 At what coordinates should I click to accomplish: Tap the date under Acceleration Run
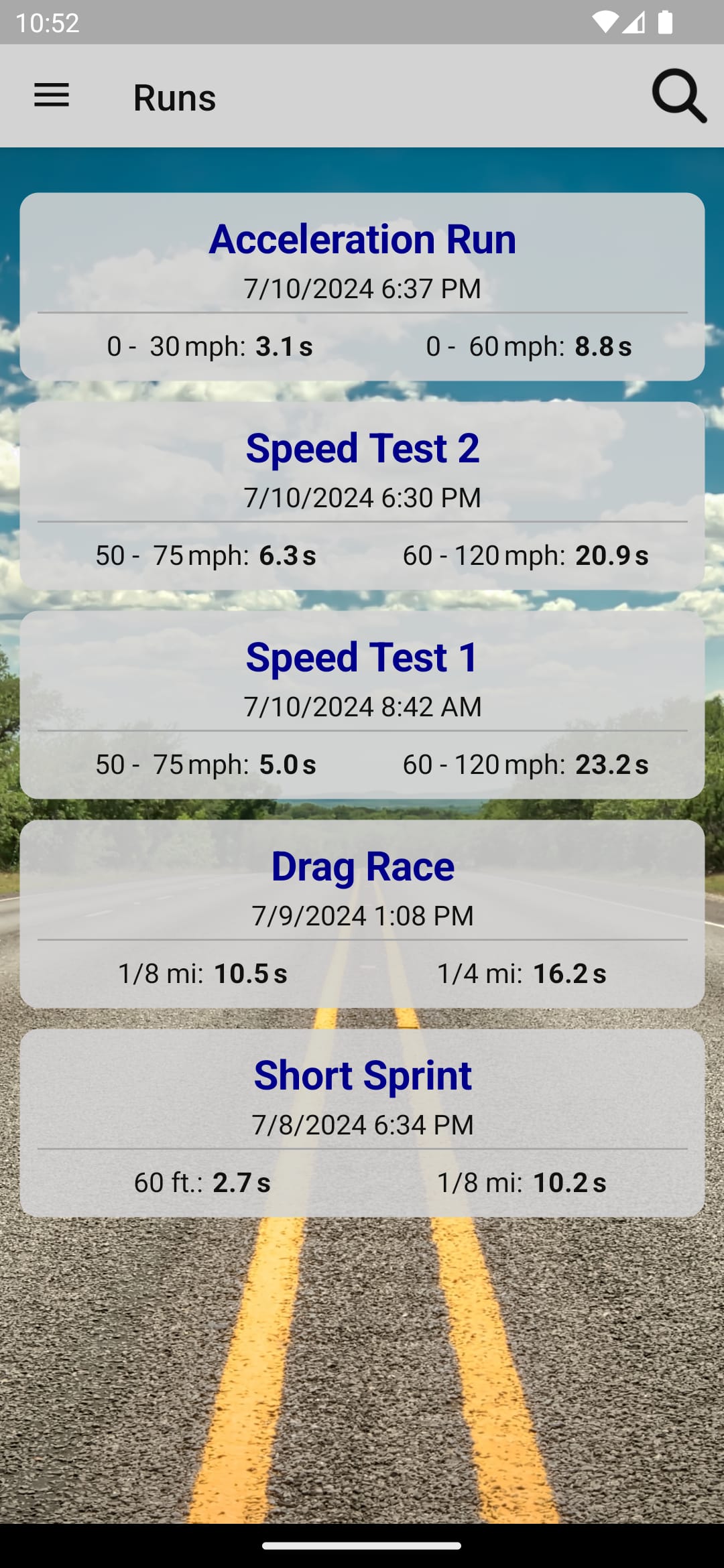(x=362, y=288)
